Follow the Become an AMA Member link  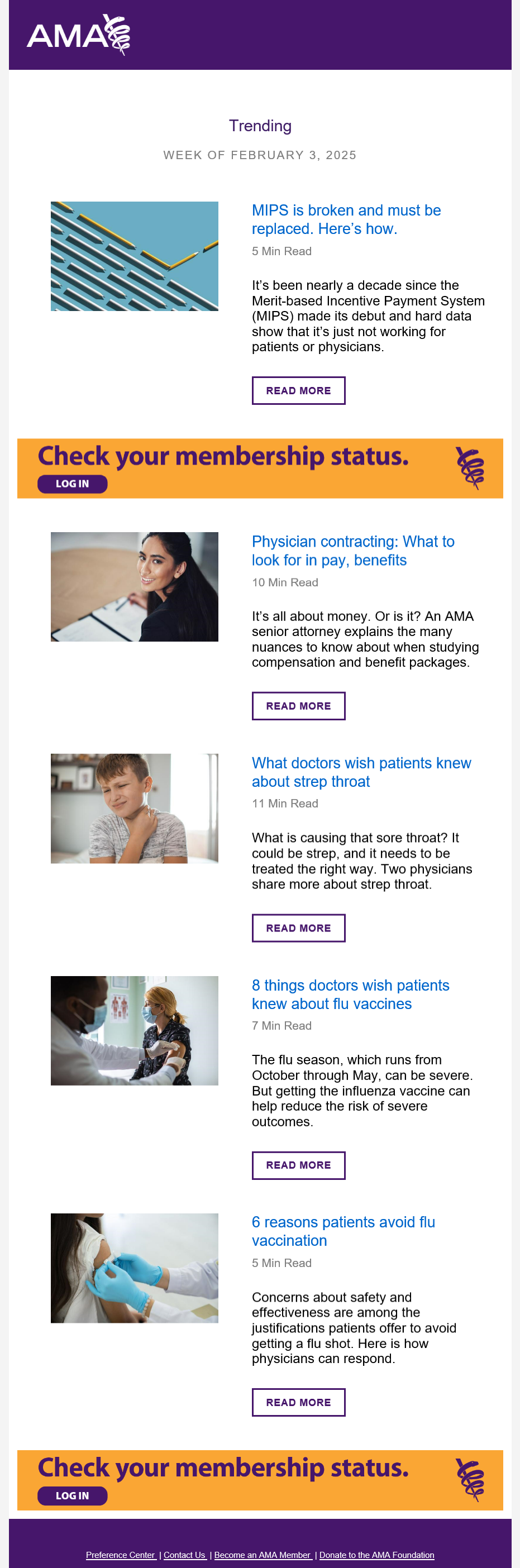pyautogui.click(x=263, y=1555)
